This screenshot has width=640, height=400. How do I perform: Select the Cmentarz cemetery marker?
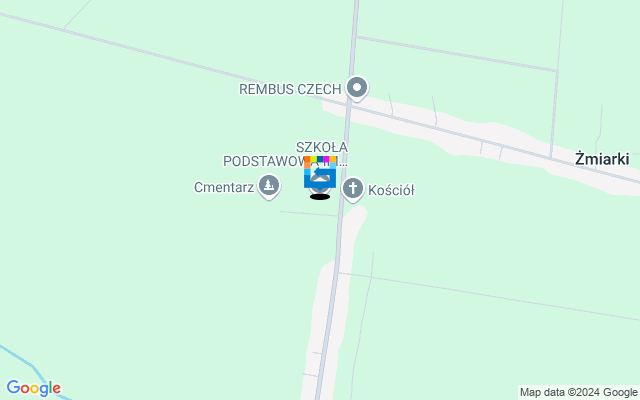(x=268, y=185)
